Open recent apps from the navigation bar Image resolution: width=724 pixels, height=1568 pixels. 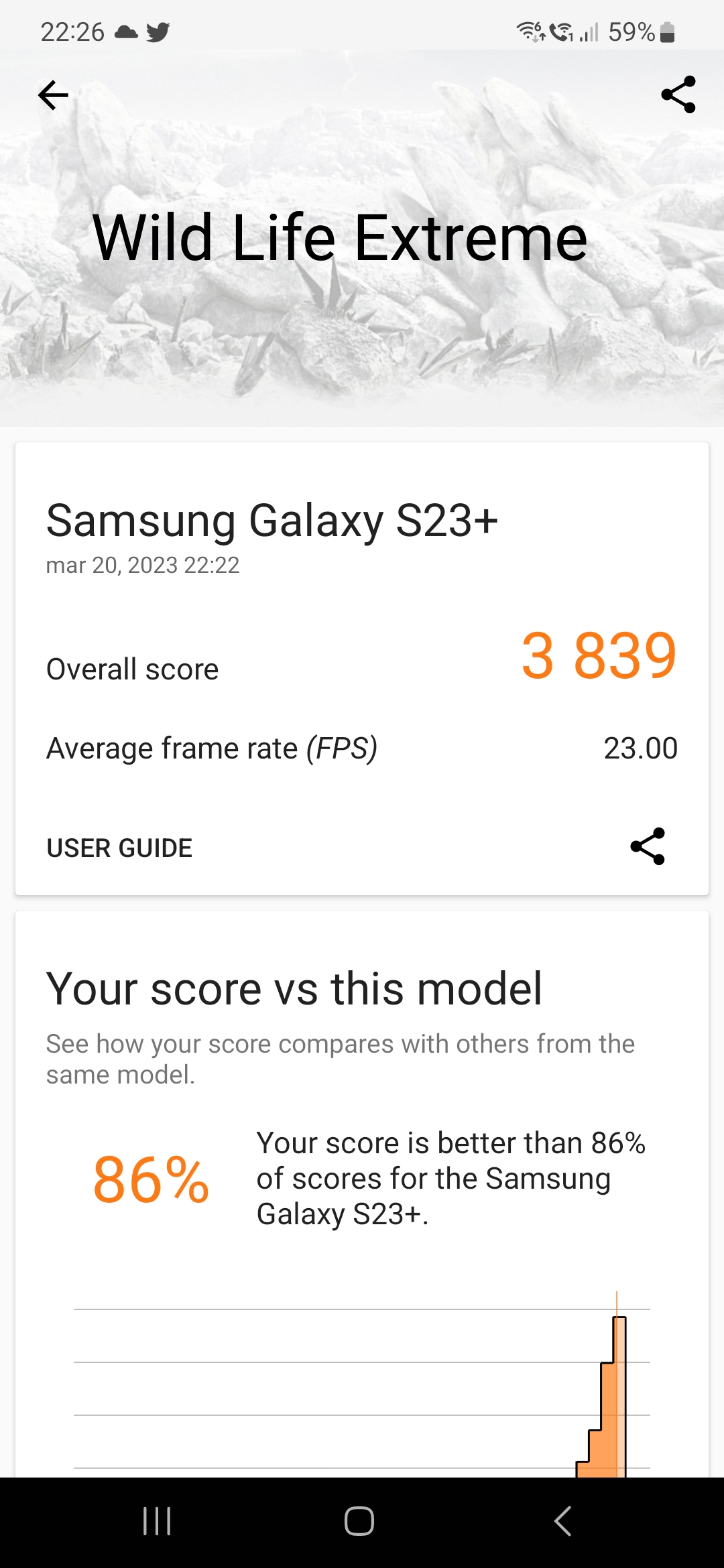(158, 1520)
